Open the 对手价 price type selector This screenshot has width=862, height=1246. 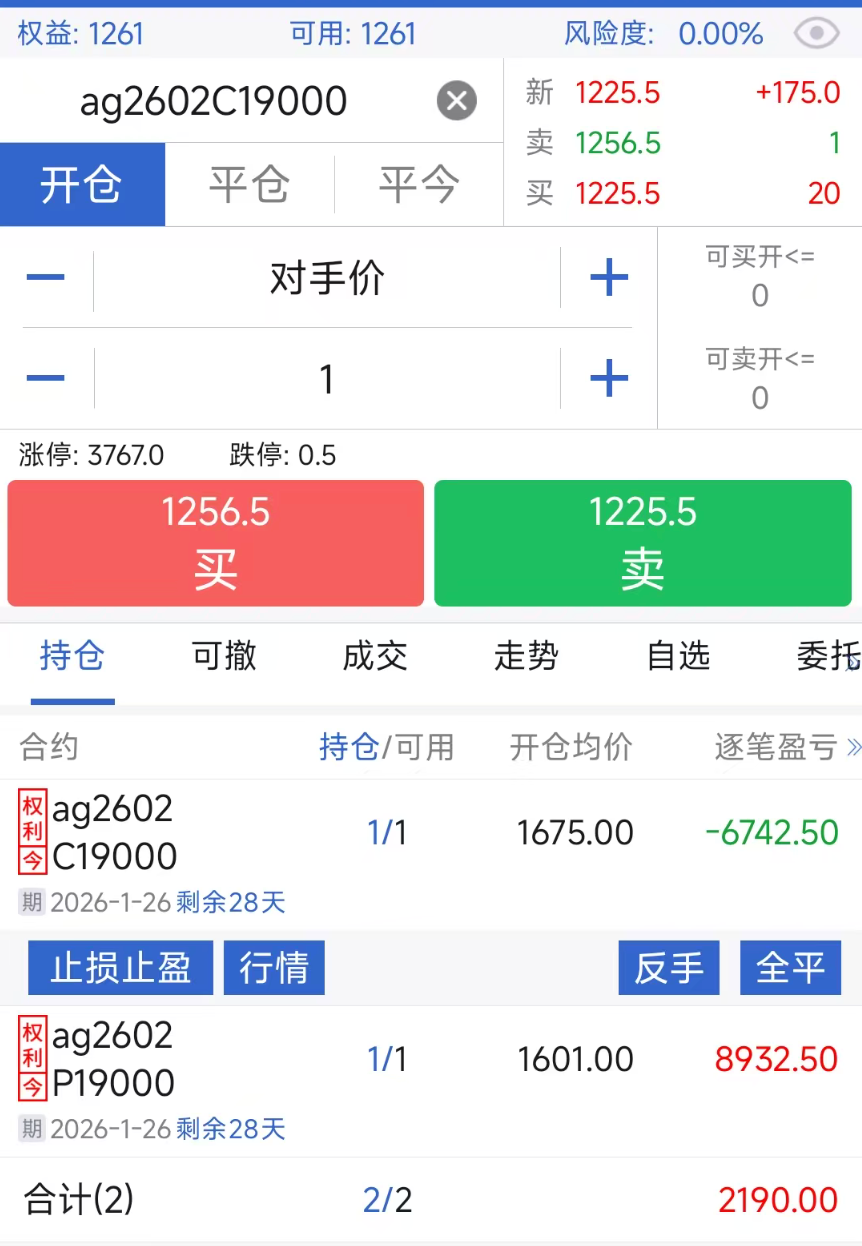(325, 278)
